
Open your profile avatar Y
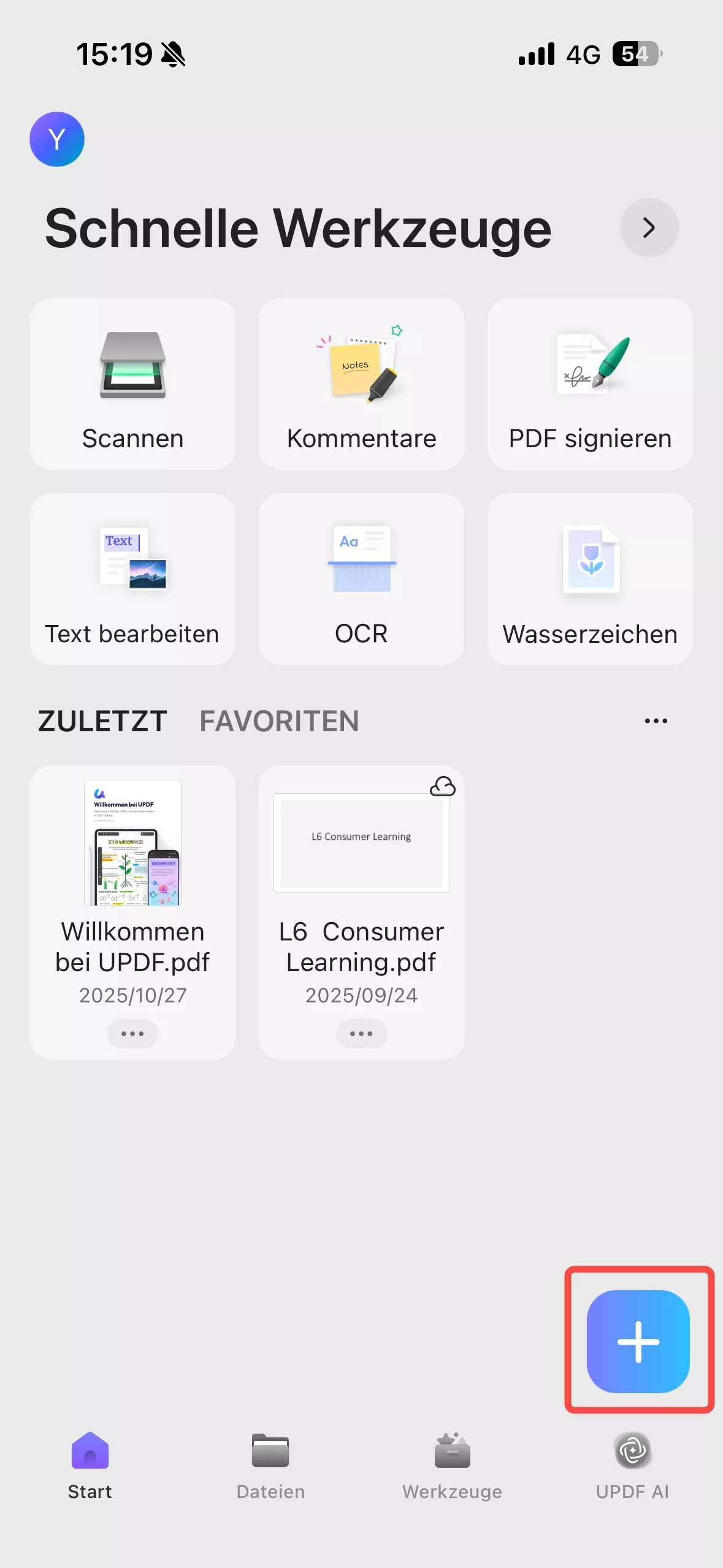tap(57, 139)
